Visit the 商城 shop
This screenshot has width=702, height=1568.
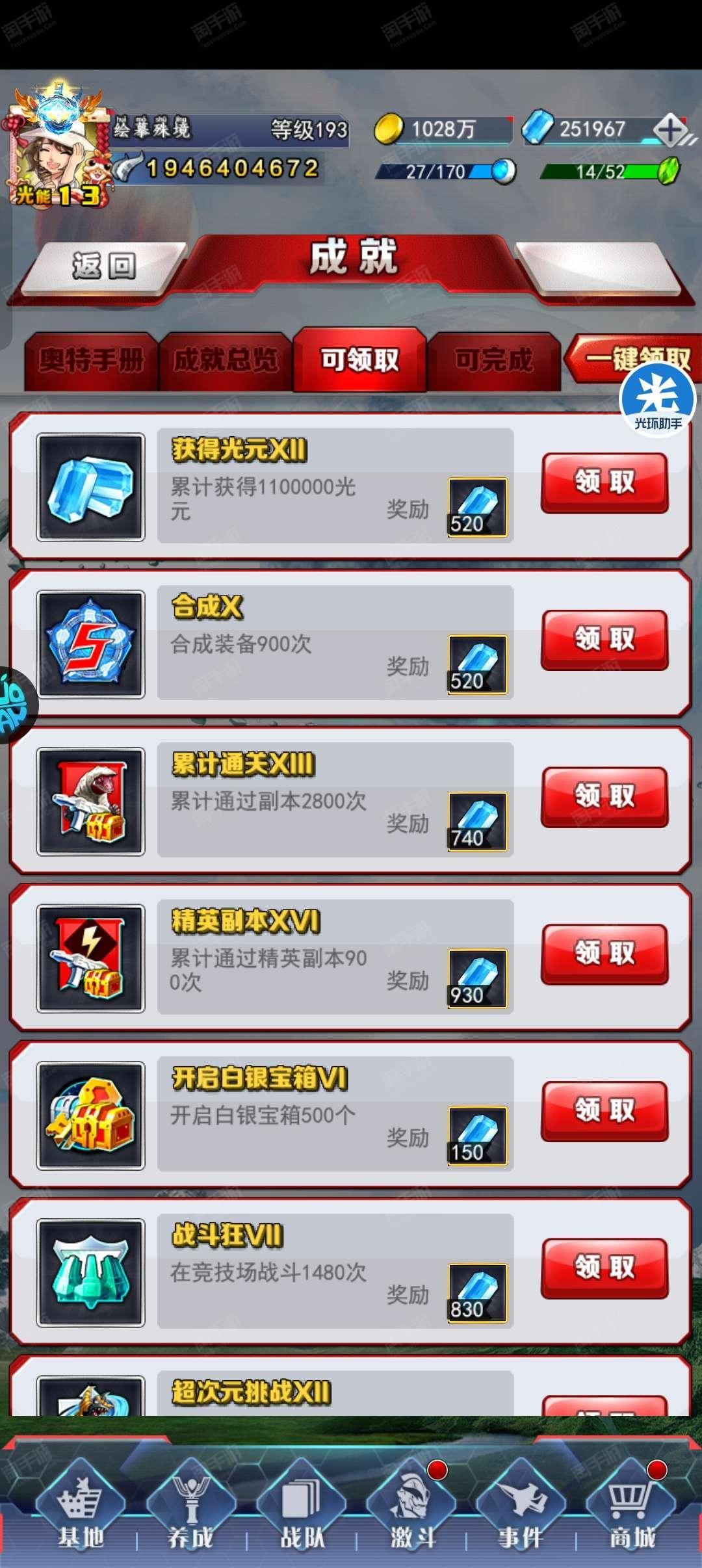(x=631, y=1509)
